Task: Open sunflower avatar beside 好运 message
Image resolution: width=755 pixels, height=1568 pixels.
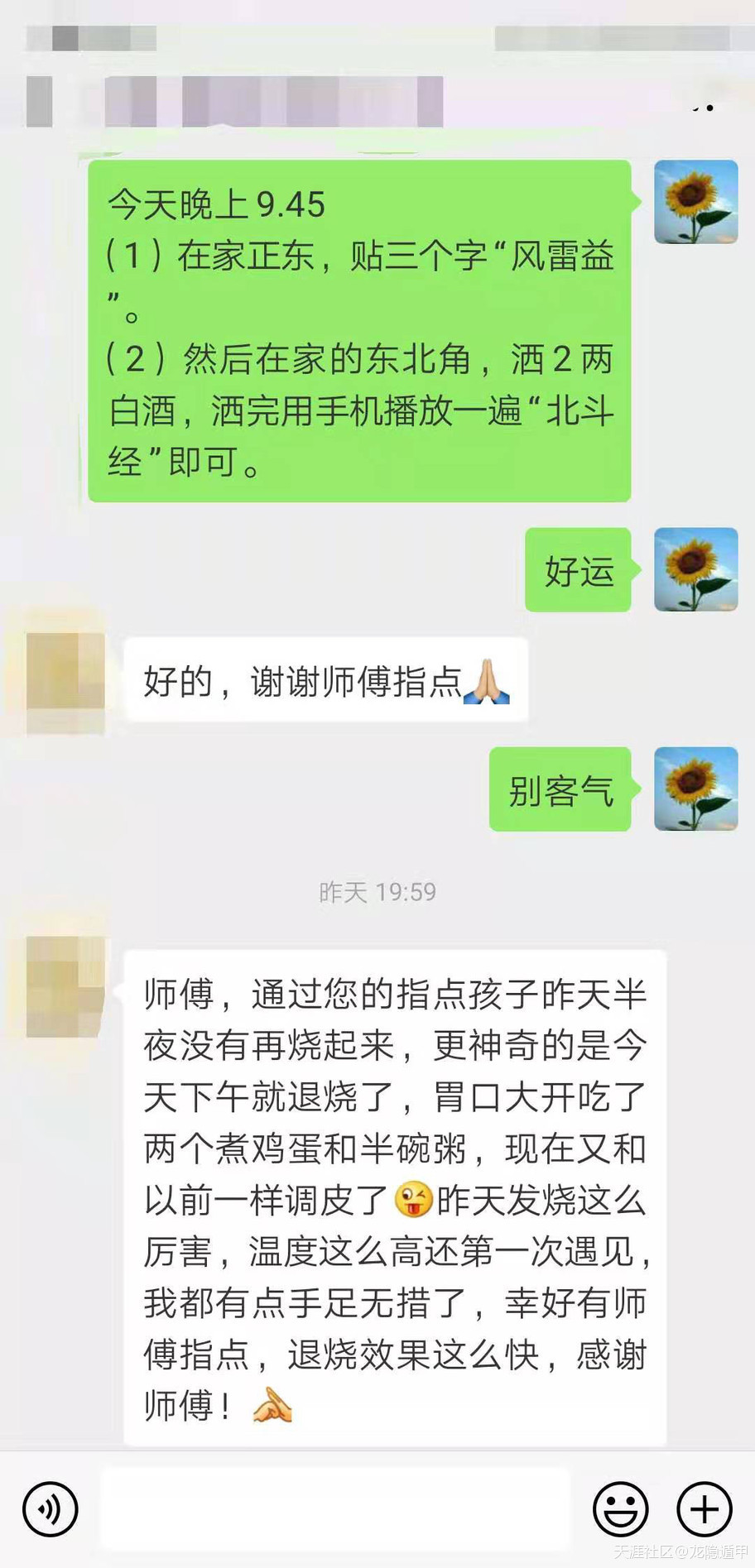Action: [x=695, y=569]
